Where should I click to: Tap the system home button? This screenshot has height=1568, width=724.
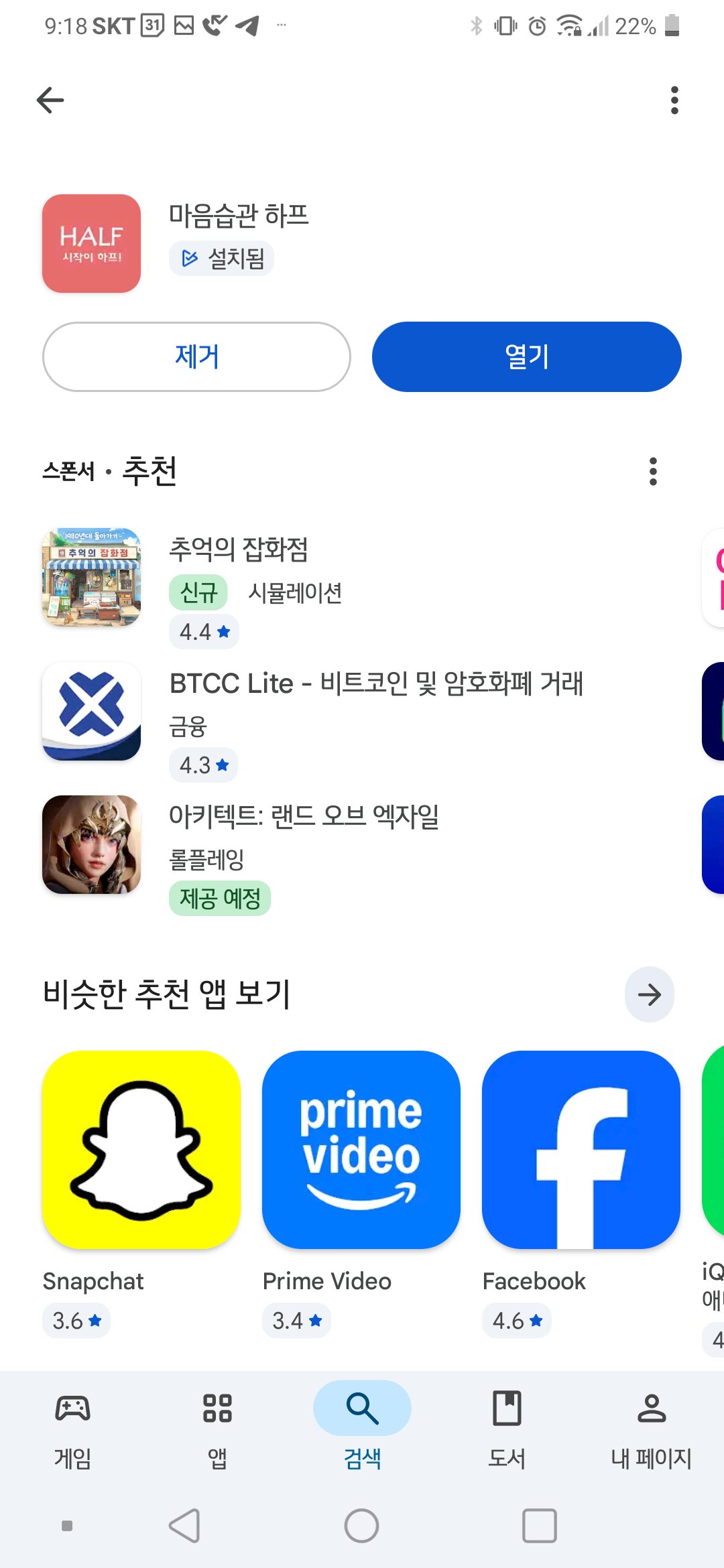(x=362, y=1526)
